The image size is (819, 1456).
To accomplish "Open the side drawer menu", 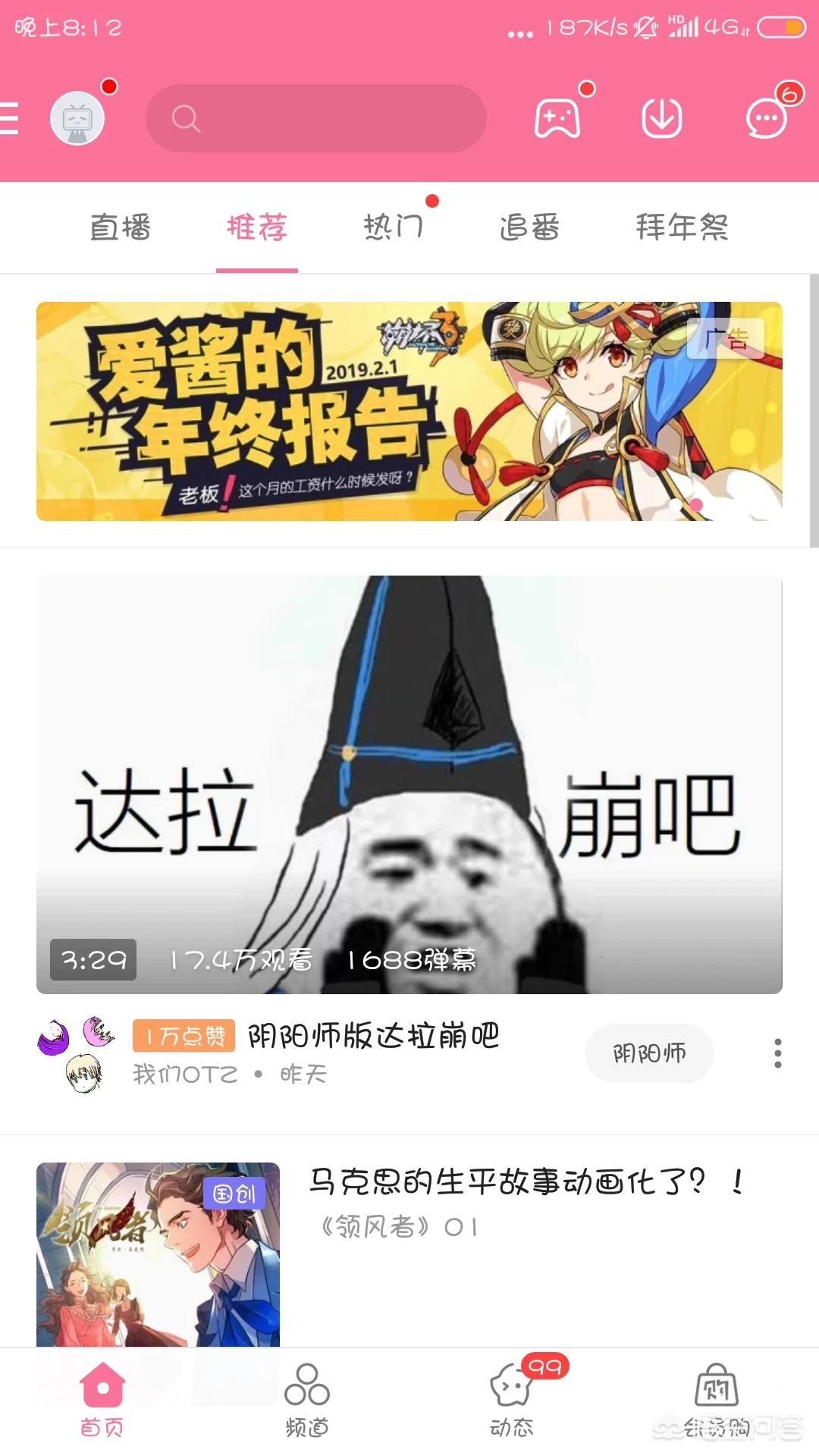I will [9, 119].
